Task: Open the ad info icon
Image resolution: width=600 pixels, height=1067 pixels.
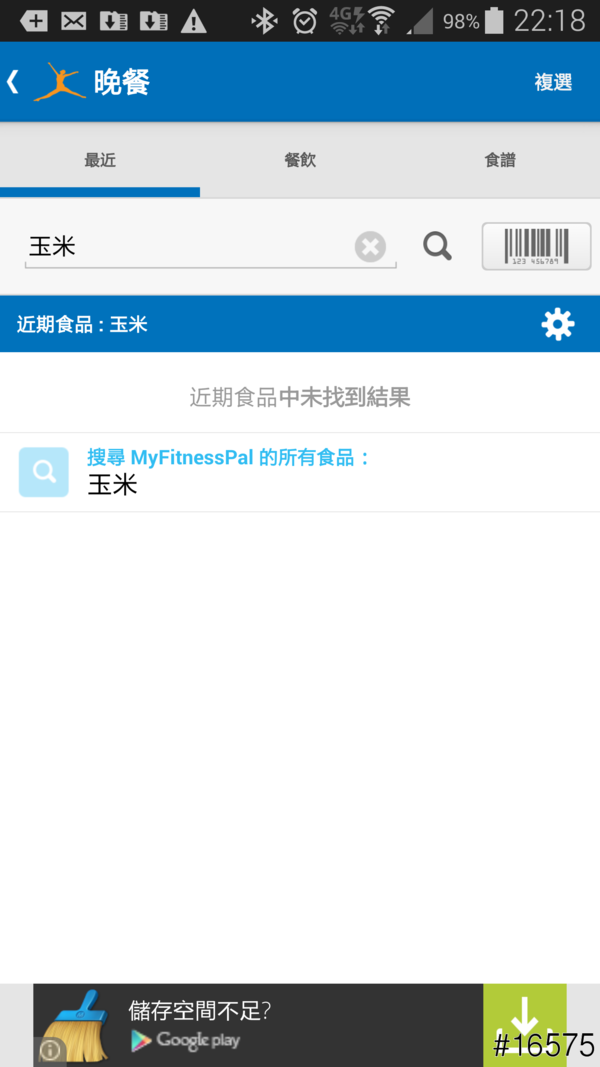Action: (x=50, y=1050)
